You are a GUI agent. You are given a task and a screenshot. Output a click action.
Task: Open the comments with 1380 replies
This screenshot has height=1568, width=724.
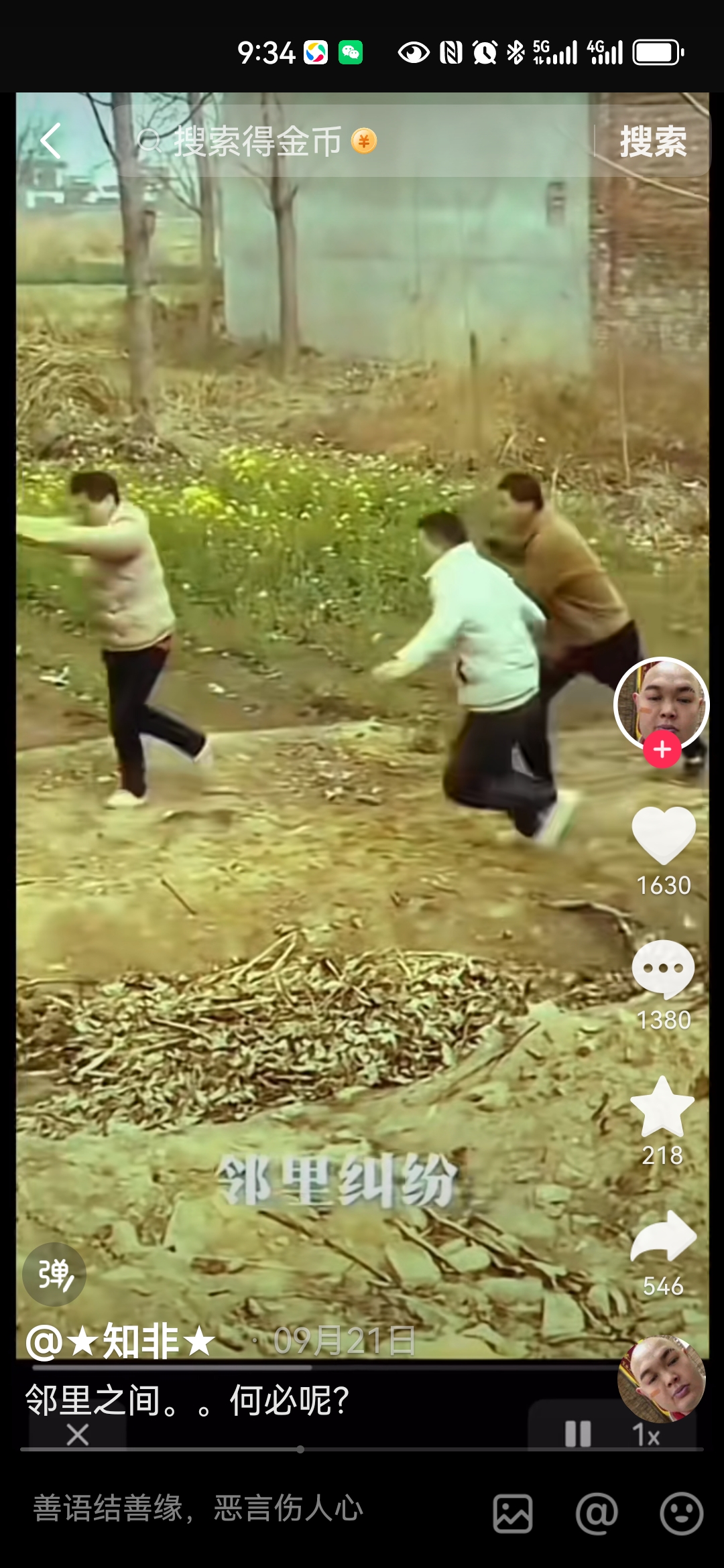point(663,968)
